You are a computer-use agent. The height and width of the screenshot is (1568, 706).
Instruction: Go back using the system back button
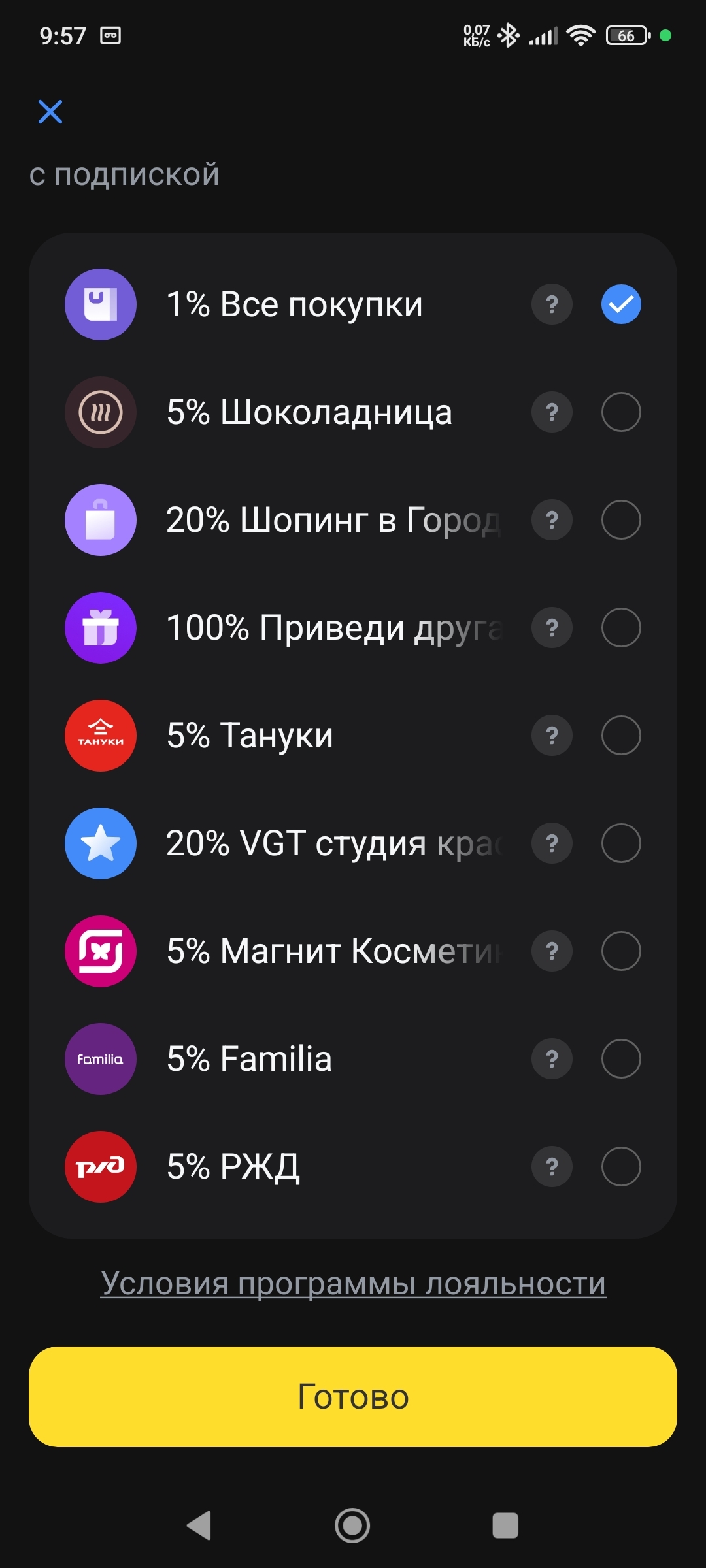coord(199,1526)
